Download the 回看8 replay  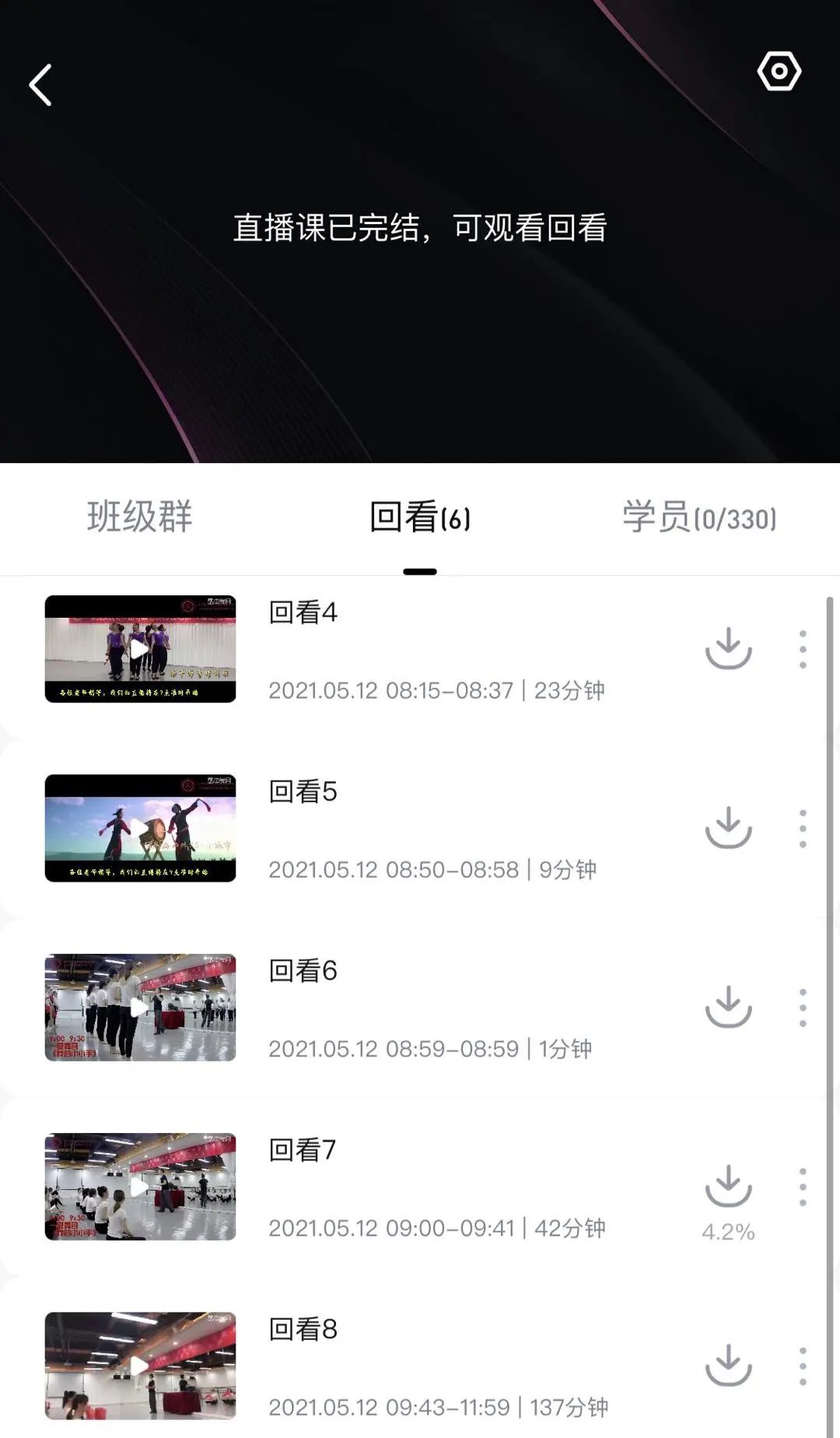[x=728, y=1365]
